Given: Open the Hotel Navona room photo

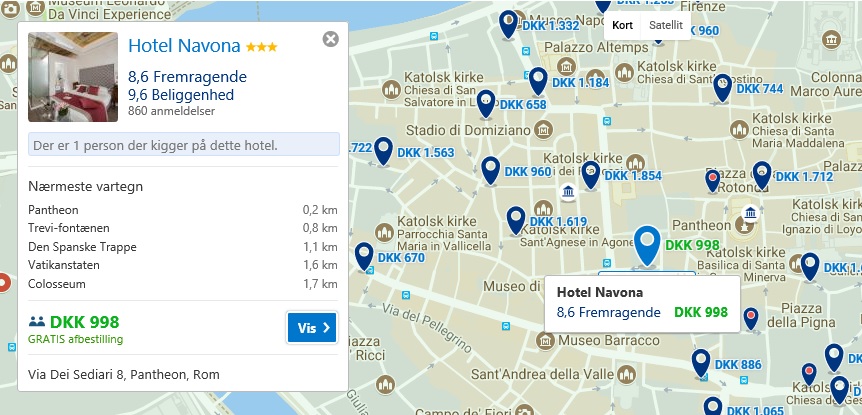Looking at the screenshot, I should coord(73,77).
